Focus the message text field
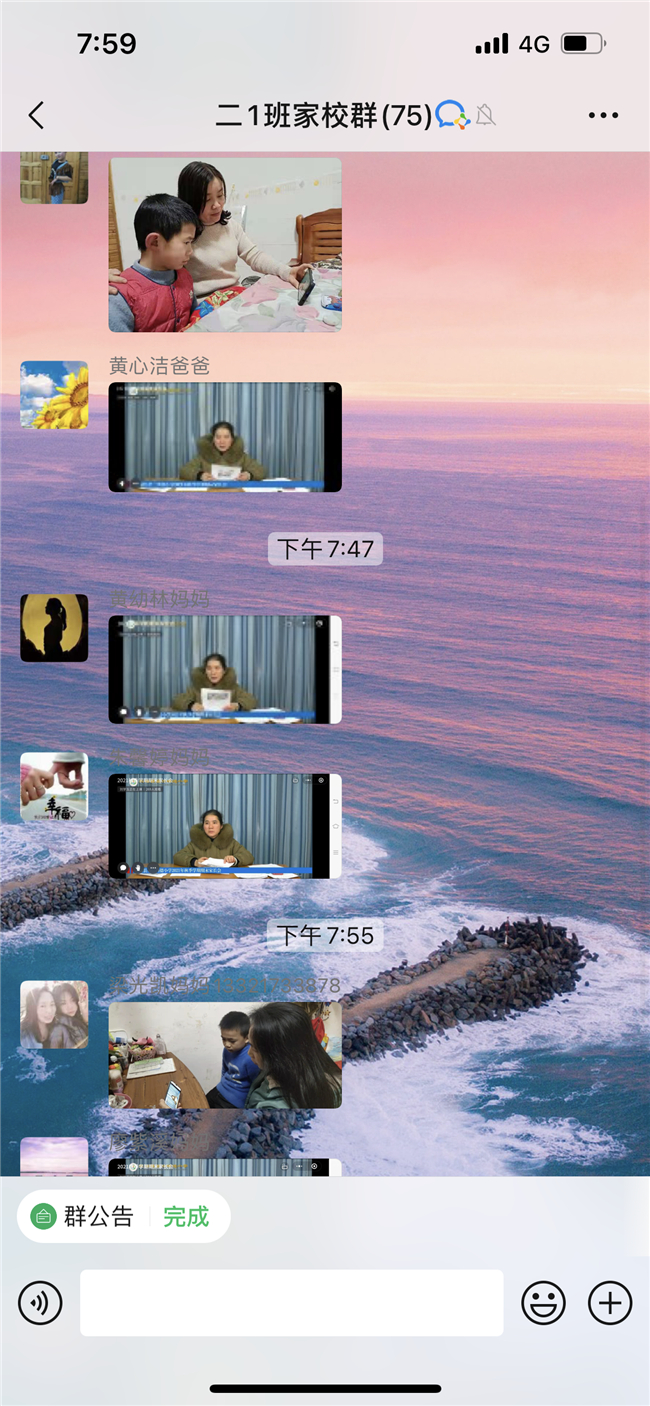The image size is (650, 1406). point(291,1303)
